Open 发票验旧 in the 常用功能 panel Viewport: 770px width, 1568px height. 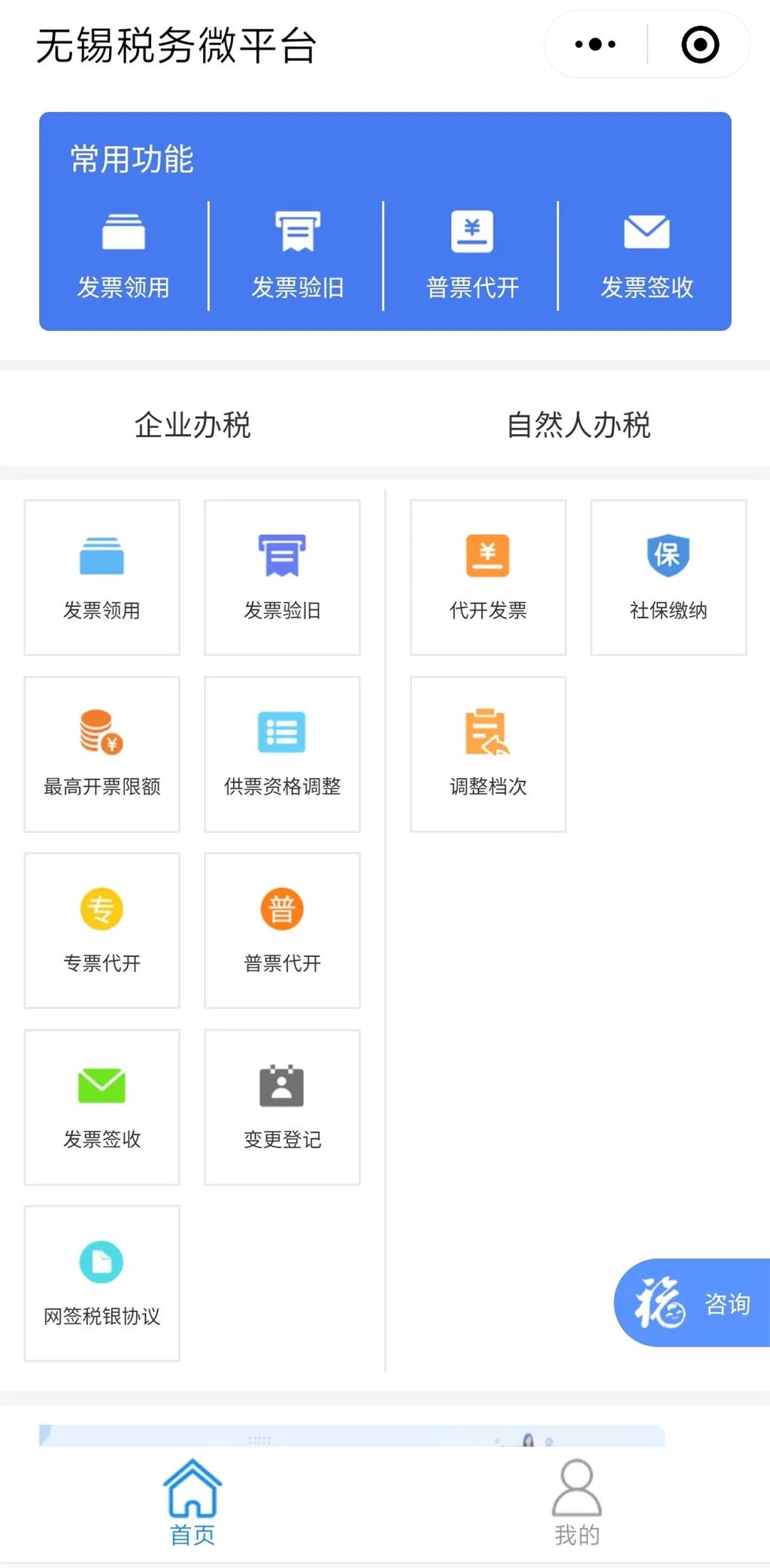(297, 256)
